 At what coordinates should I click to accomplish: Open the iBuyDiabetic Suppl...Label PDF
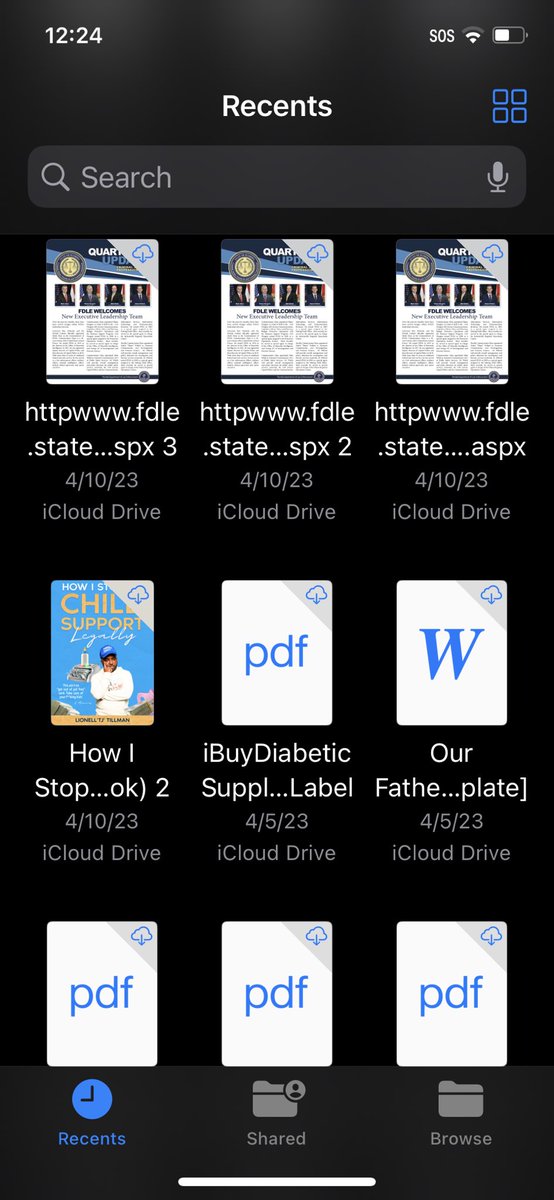(x=277, y=652)
